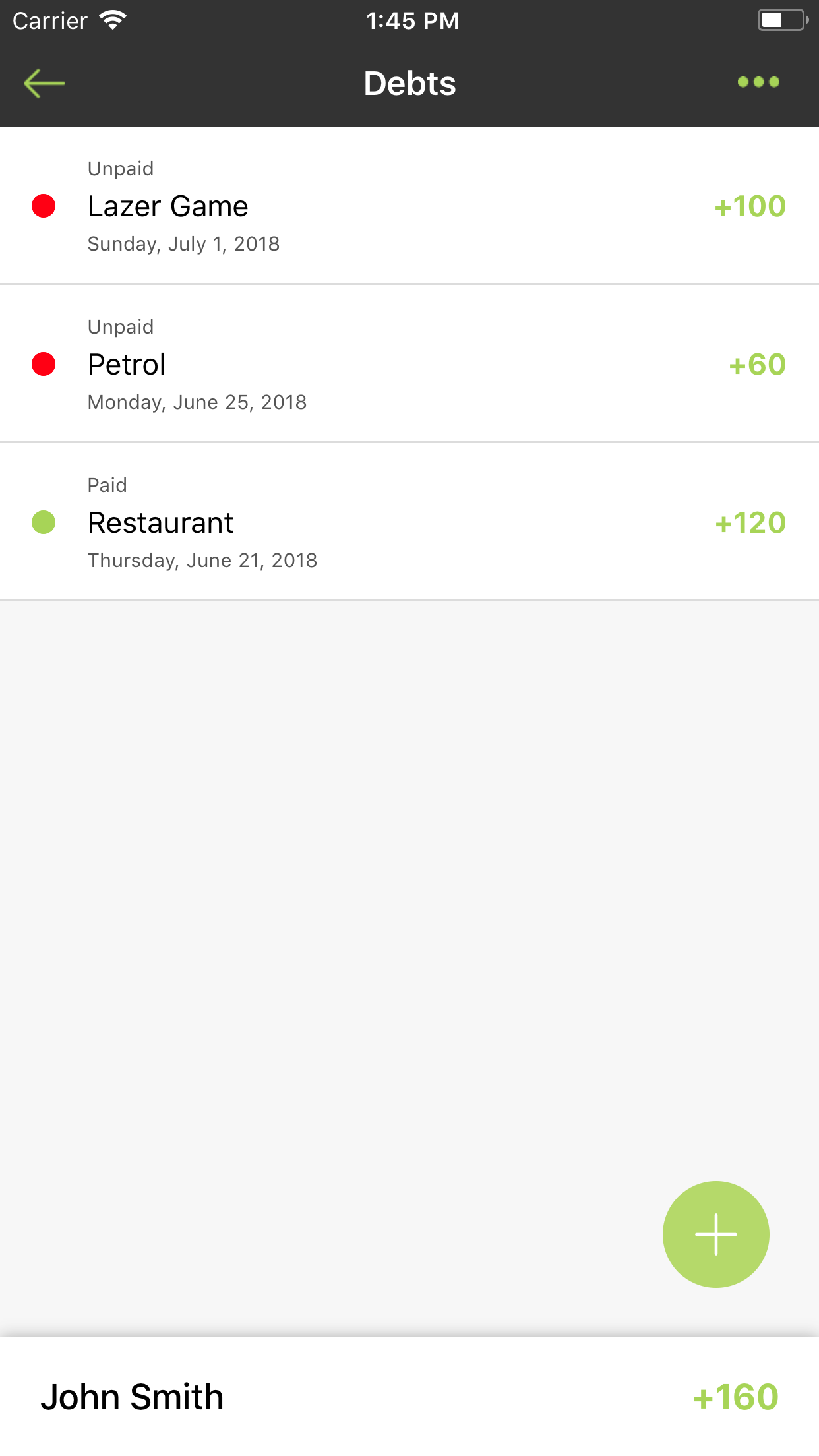Add a new debt with plus button
The image size is (819, 1456).
tap(715, 1234)
